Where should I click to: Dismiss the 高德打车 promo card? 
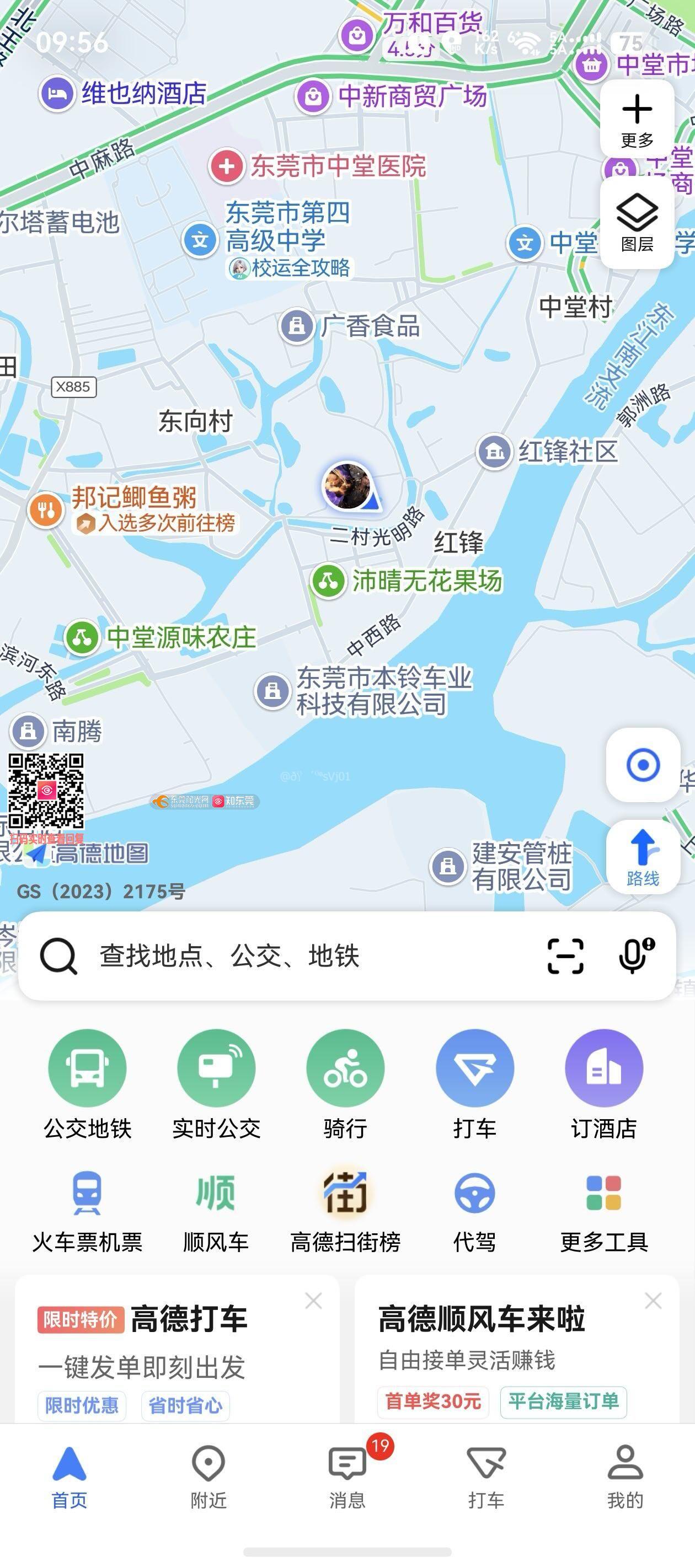click(314, 1301)
